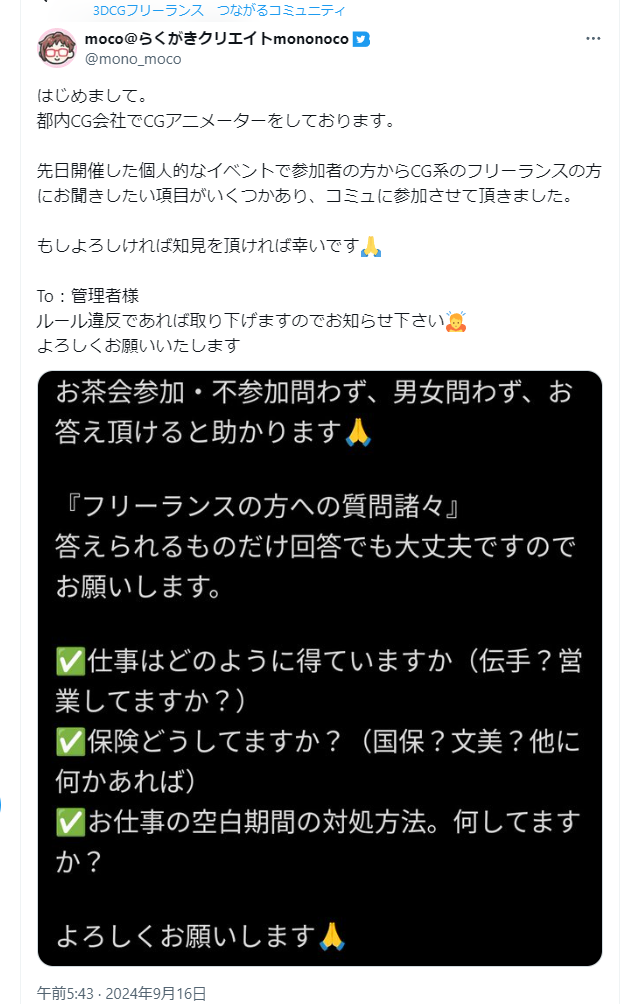Open moco's profile avatar

[x=57, y=48]
